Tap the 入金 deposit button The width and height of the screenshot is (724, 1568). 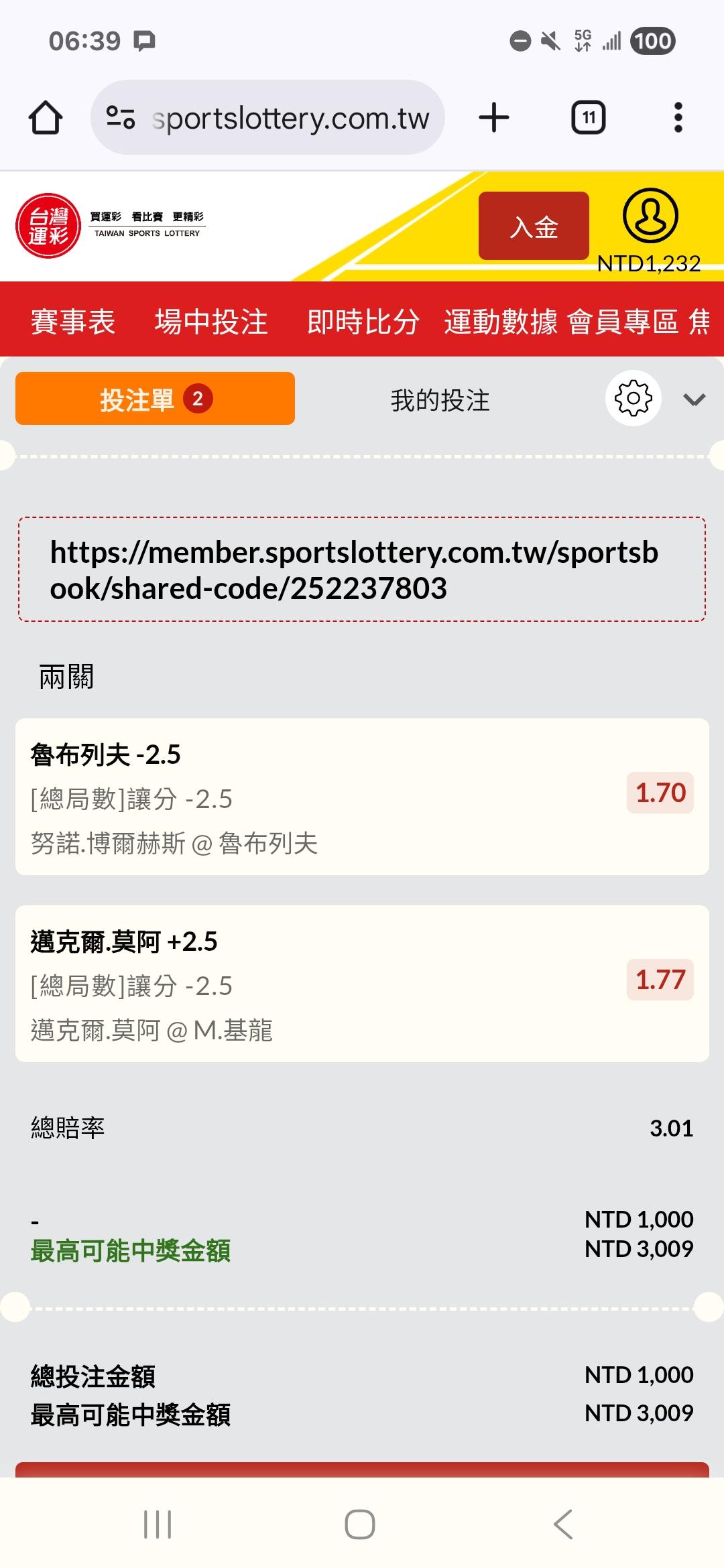(534, 226)
